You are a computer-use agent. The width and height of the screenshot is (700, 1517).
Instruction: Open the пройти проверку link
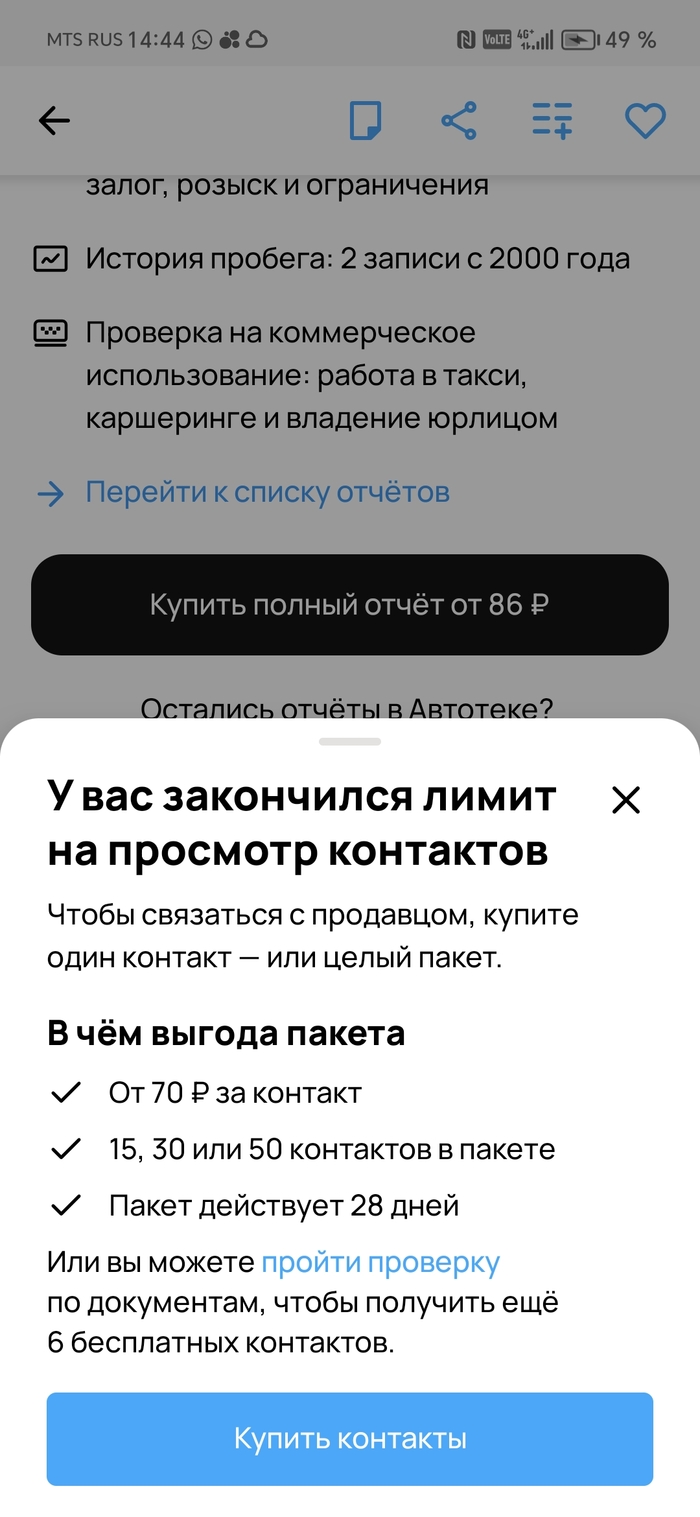pyautogui.click(x=380, y=1263)
